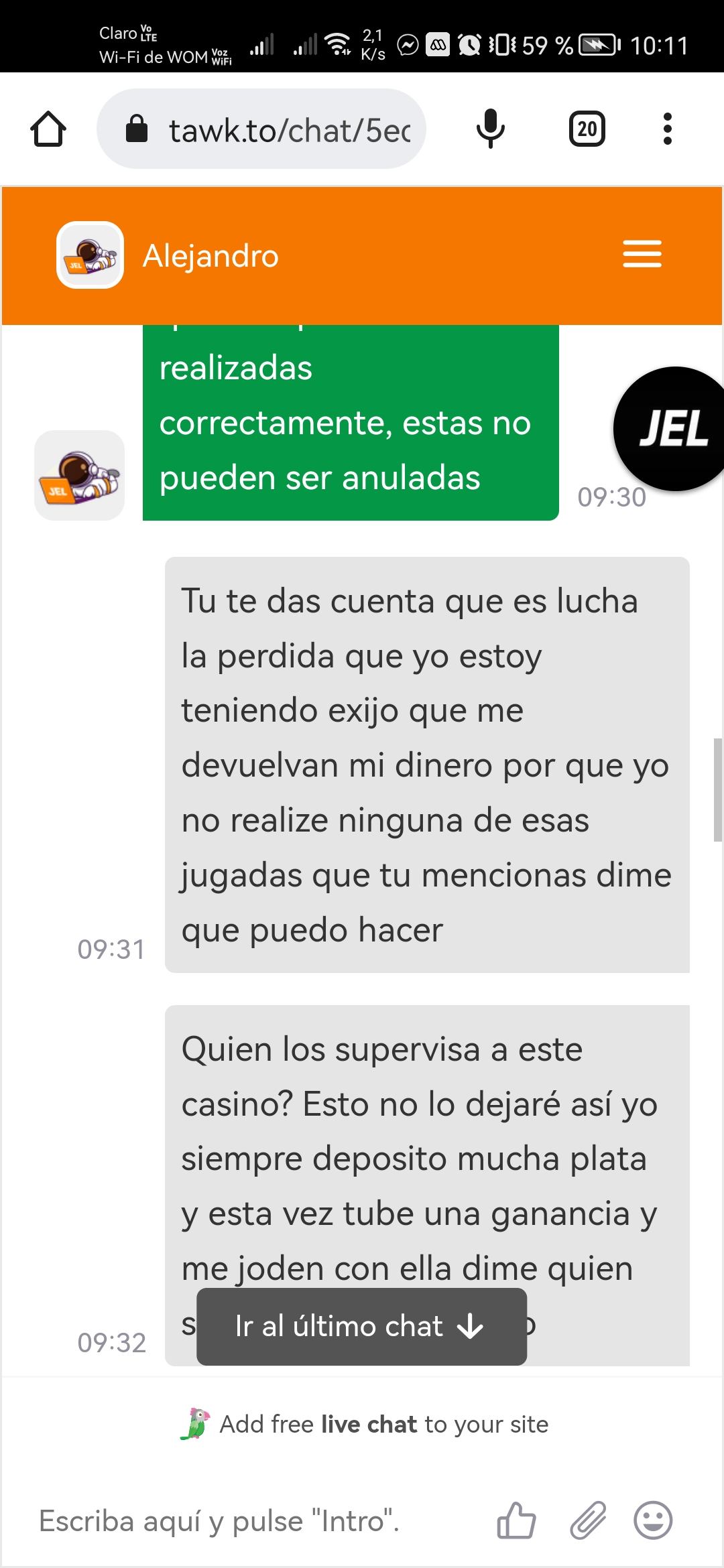
Task: Send a thumbs-up rating
Action: (516, 1520)
